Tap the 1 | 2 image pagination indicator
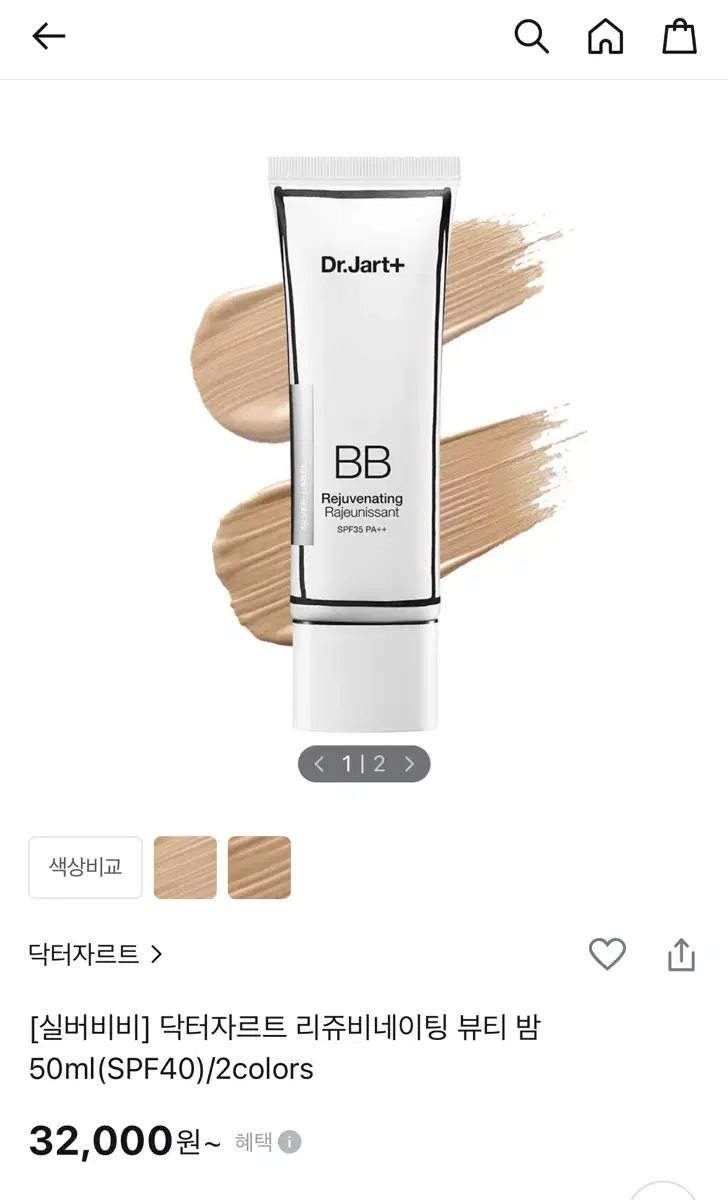The image size is (728, 1200). pyautogui.click(x=364, y=763)
